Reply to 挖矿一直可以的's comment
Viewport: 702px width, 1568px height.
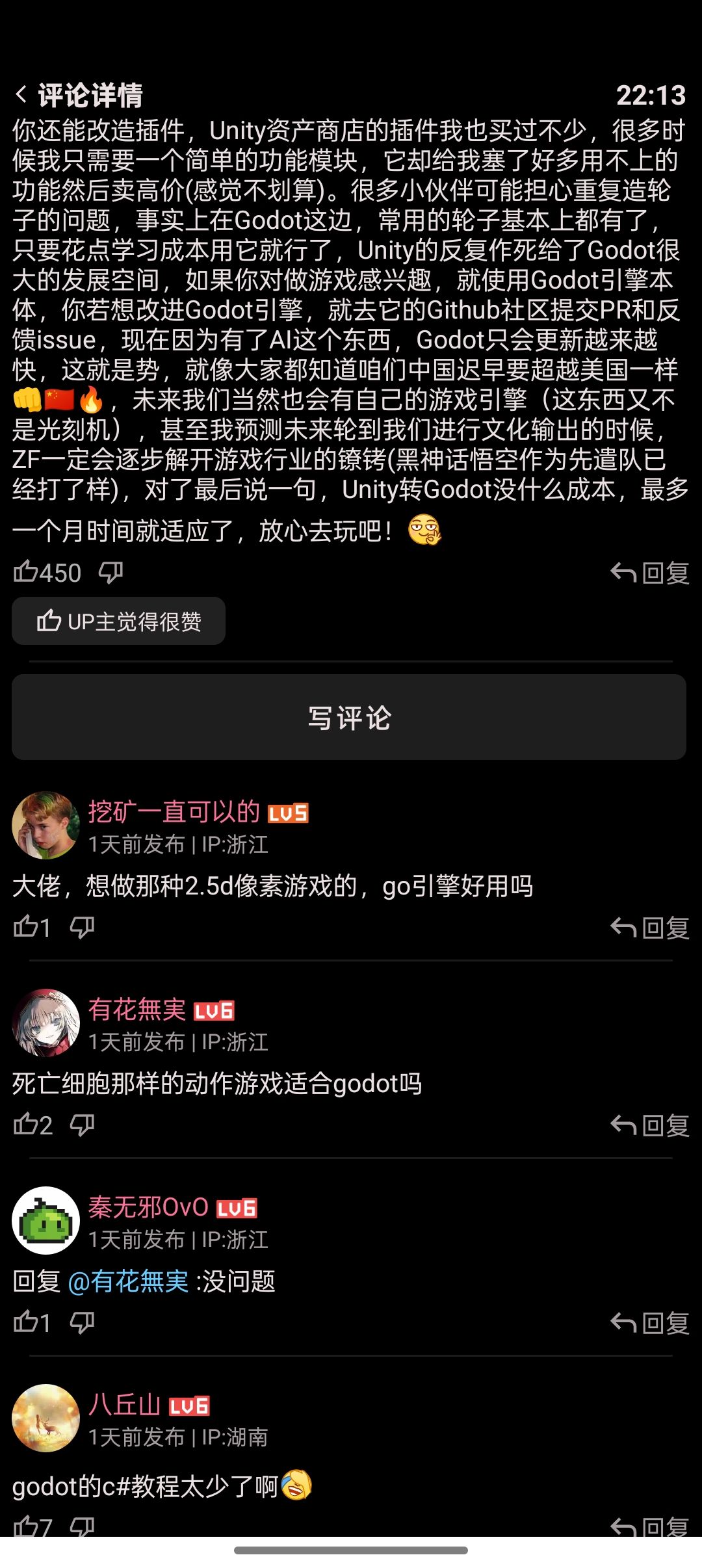click(650, 928)
